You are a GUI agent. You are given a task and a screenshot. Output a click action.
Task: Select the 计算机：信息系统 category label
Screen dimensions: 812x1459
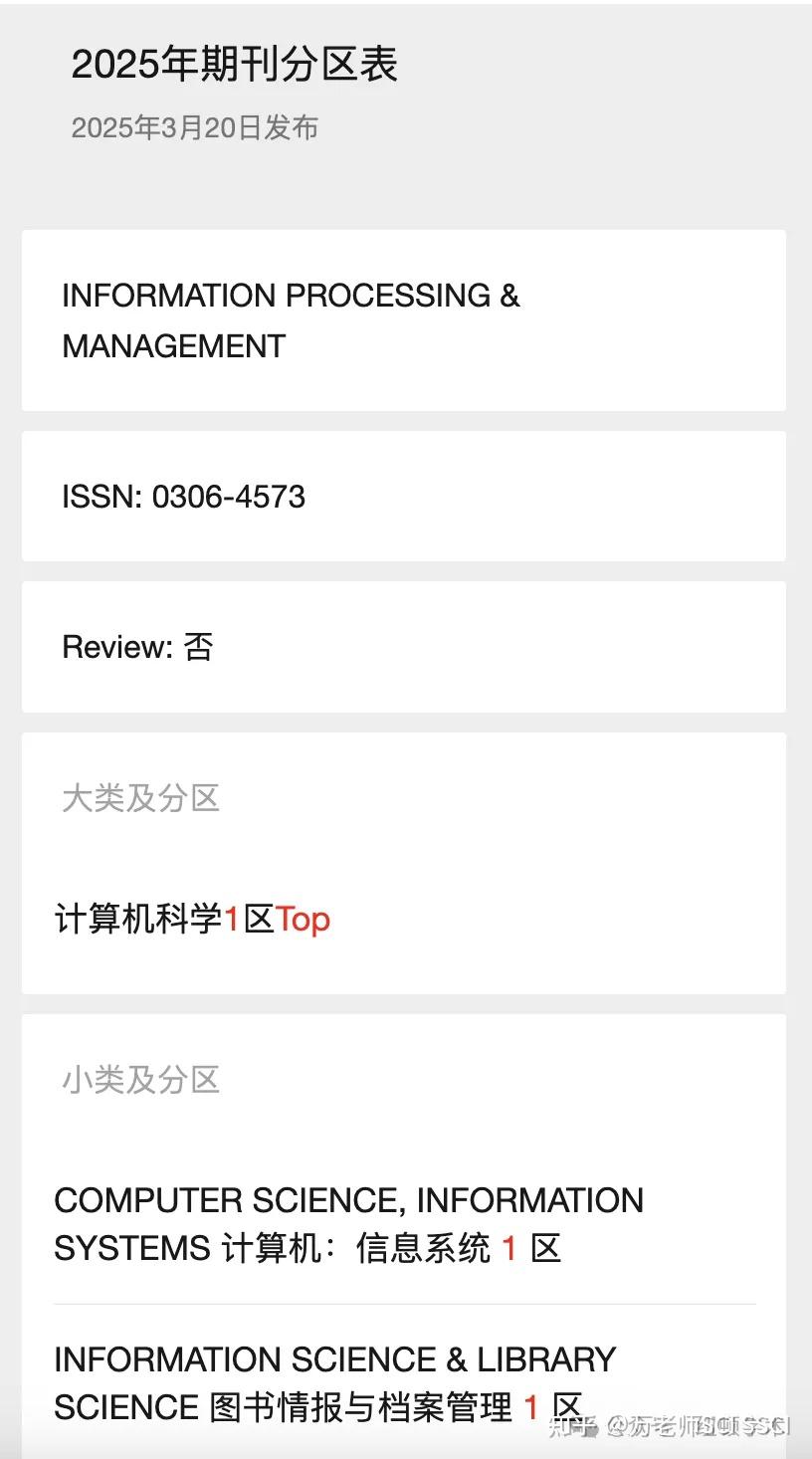[400, 1248]
